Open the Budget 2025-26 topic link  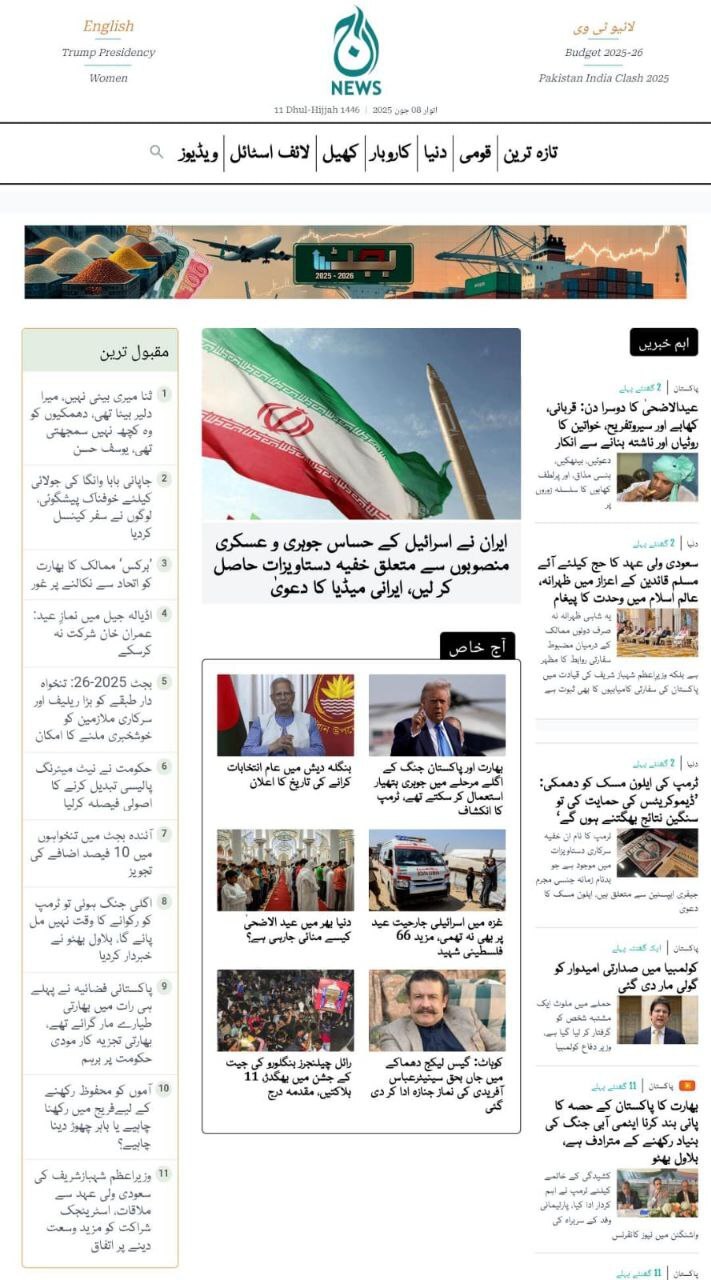click(x=603, y=52)
